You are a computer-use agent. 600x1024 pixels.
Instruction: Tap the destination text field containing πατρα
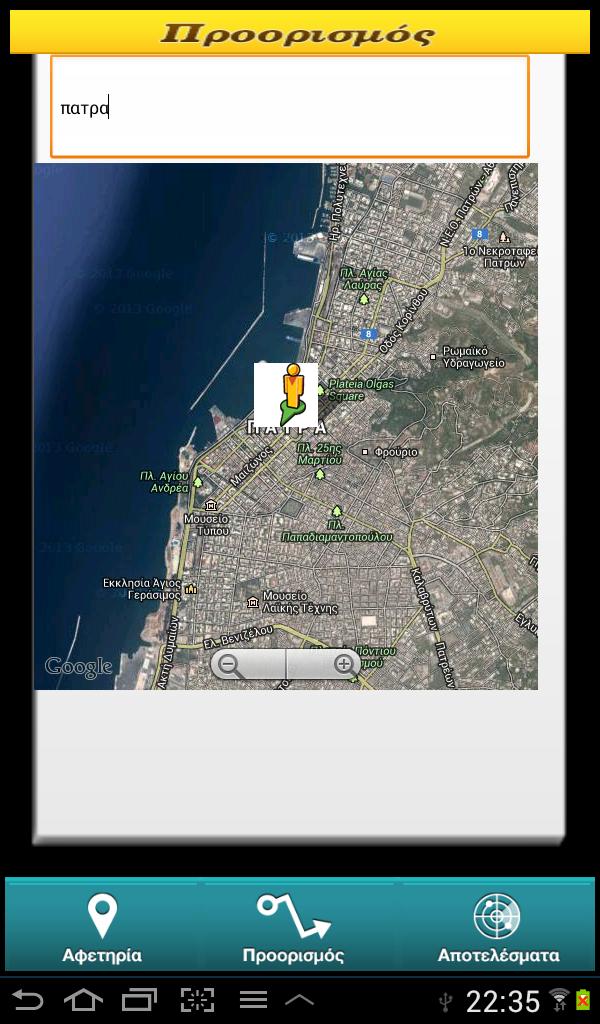point(289,107)
